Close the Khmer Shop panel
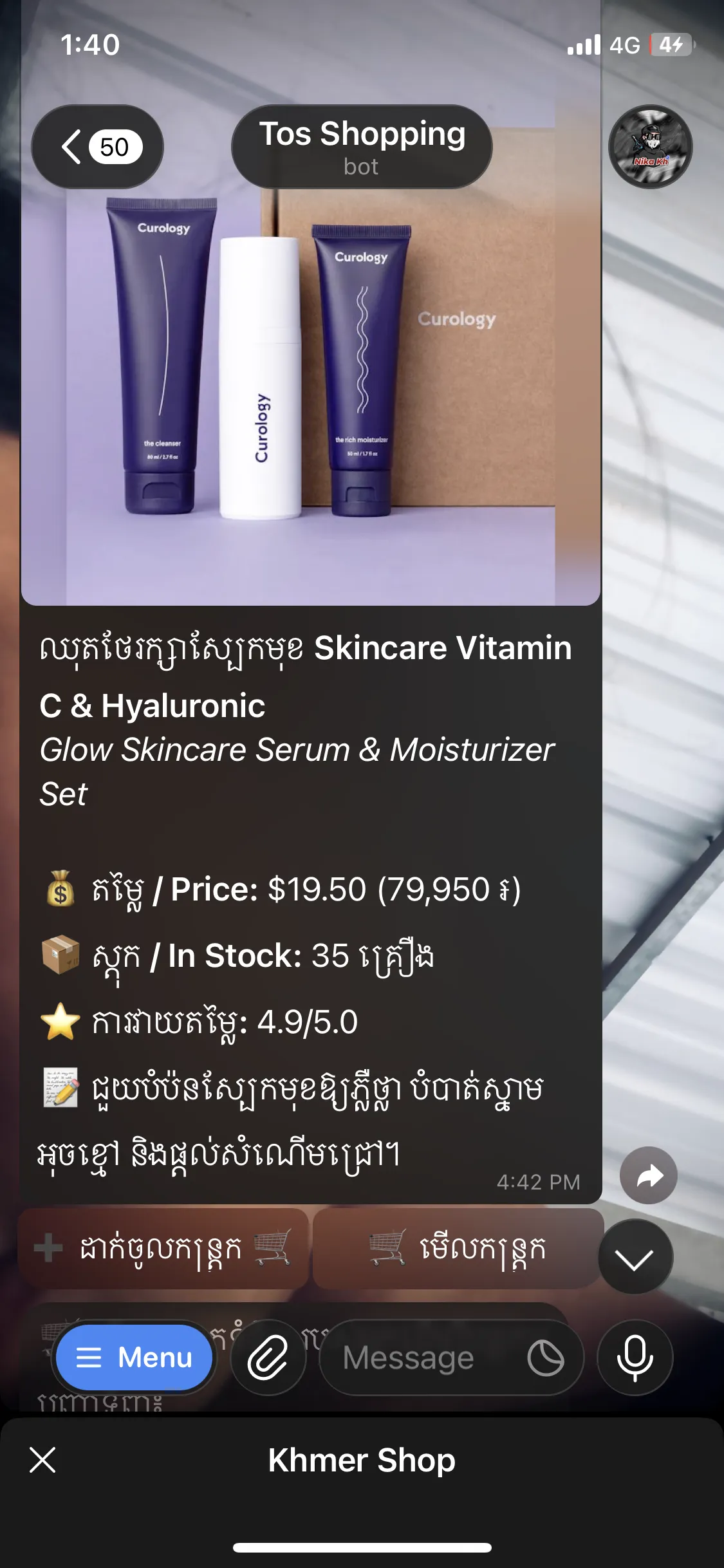 click(42, 1460)
